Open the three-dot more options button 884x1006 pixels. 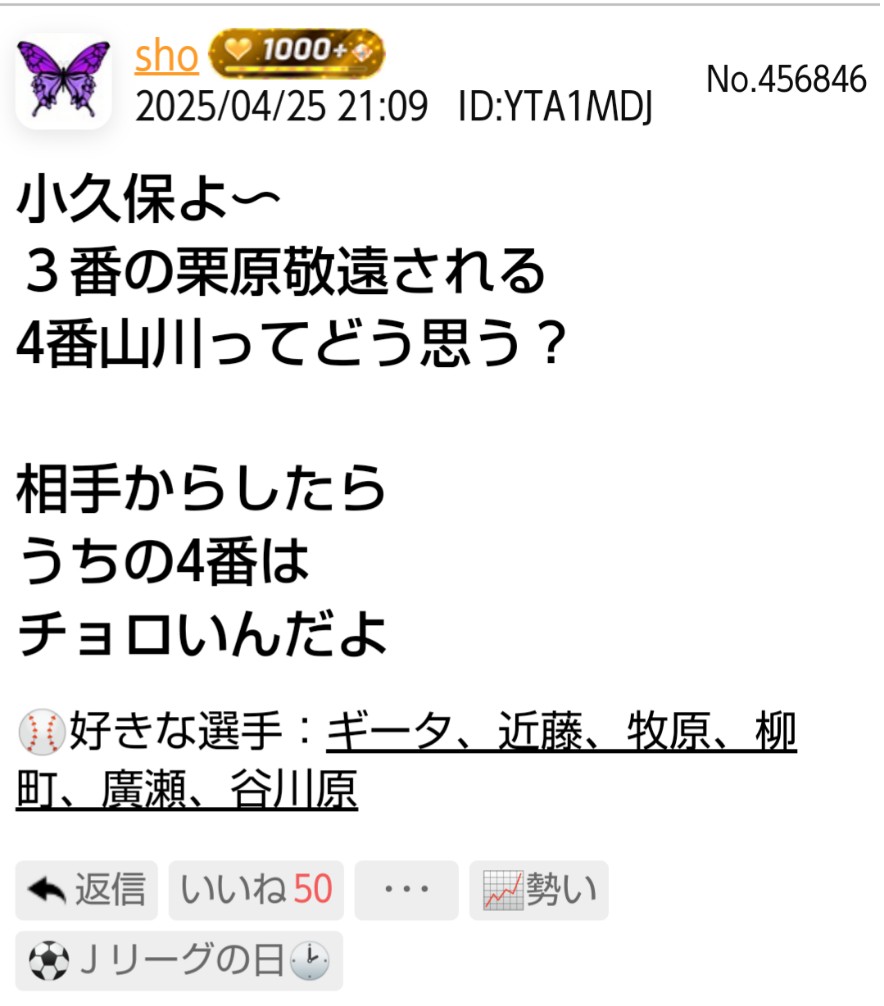pyautogui.click(x=406, y=890)
